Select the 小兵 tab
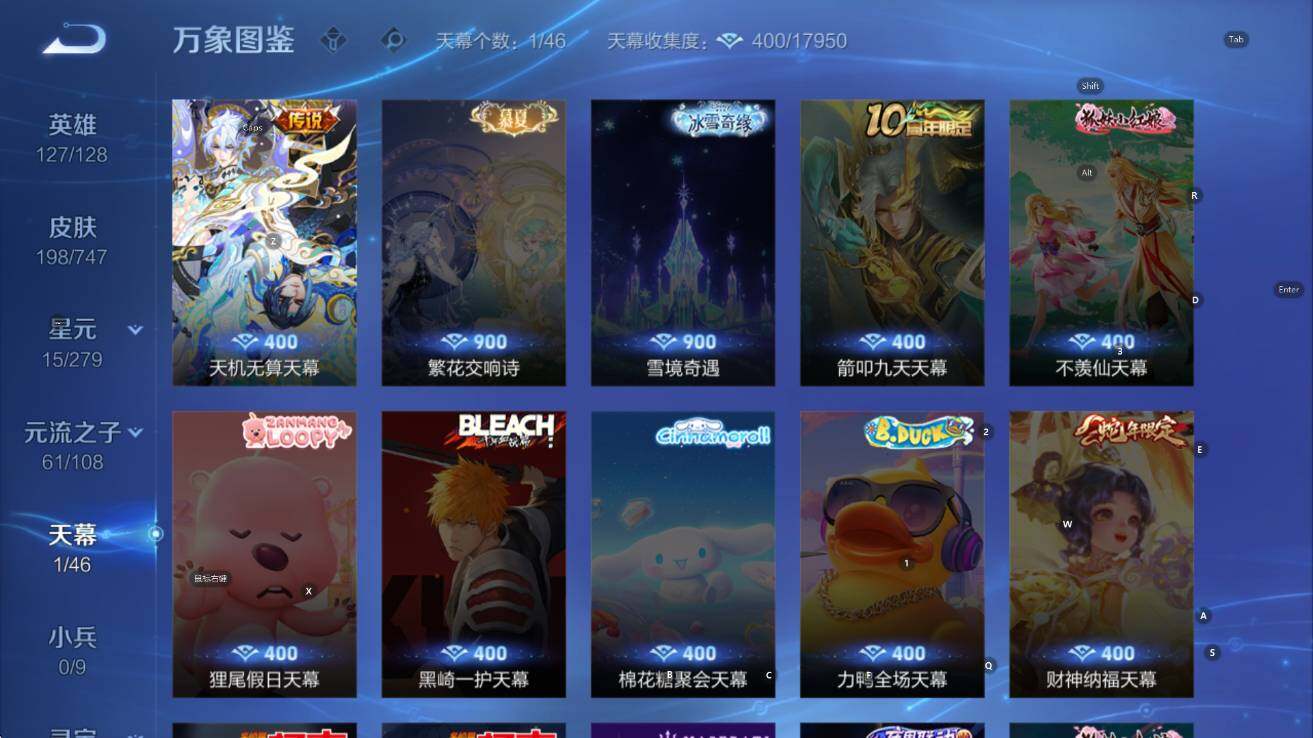1313x738 pixels. [x=72, y=649]
